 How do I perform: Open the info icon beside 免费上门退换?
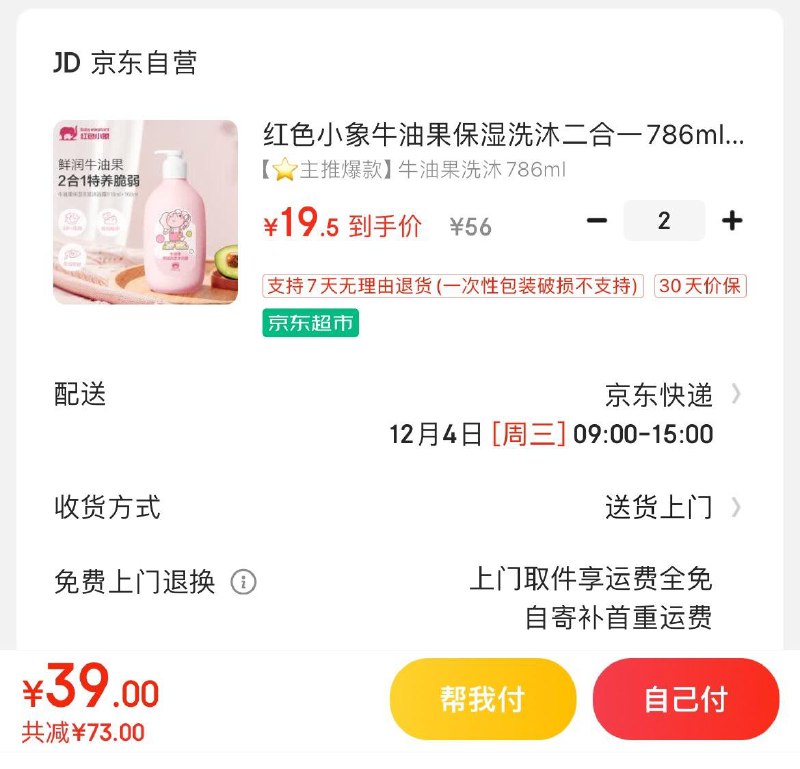click(x=243, y=581)
